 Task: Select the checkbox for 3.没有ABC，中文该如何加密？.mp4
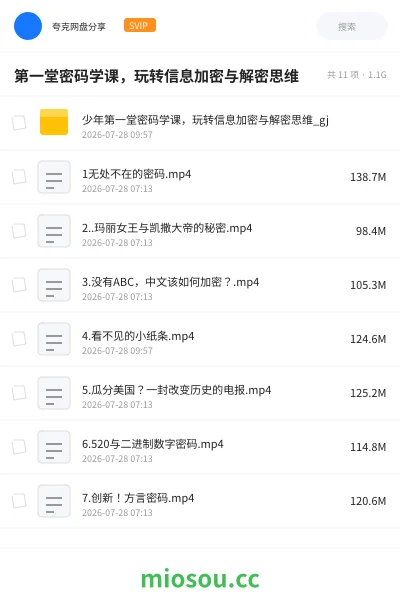[x=19, y=285]
